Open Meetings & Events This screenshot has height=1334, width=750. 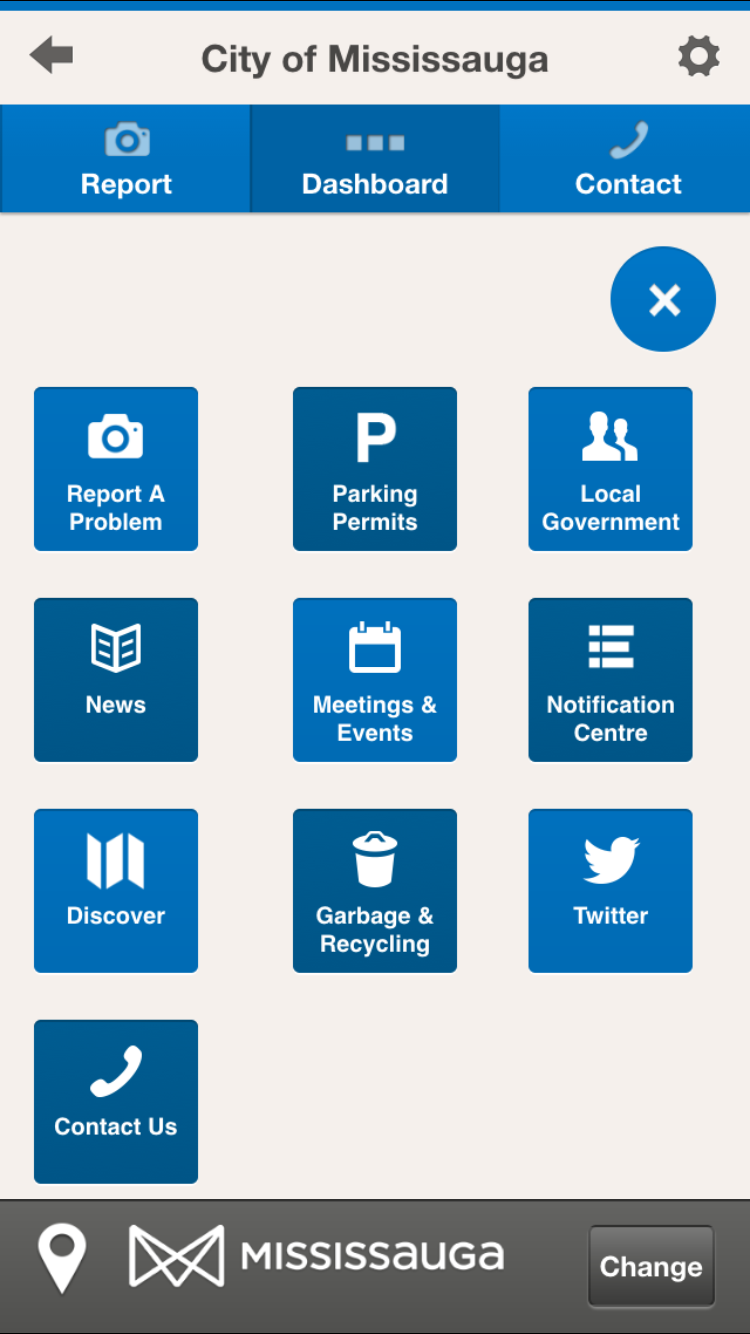[x=375, y=680]
